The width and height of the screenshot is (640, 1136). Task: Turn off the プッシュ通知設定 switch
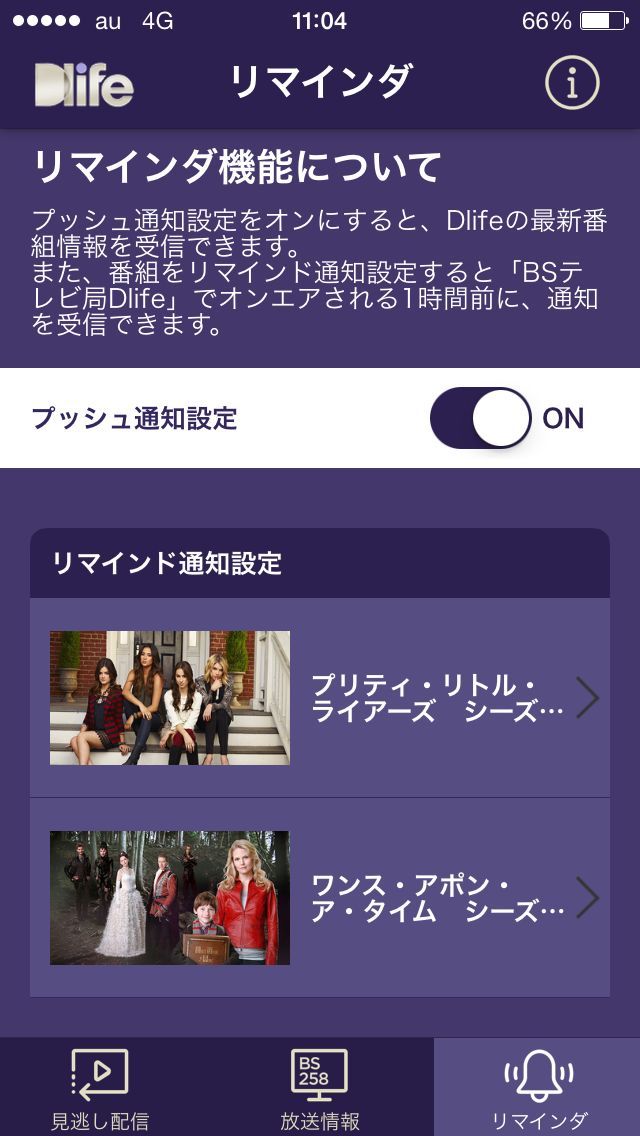point(481,418)
